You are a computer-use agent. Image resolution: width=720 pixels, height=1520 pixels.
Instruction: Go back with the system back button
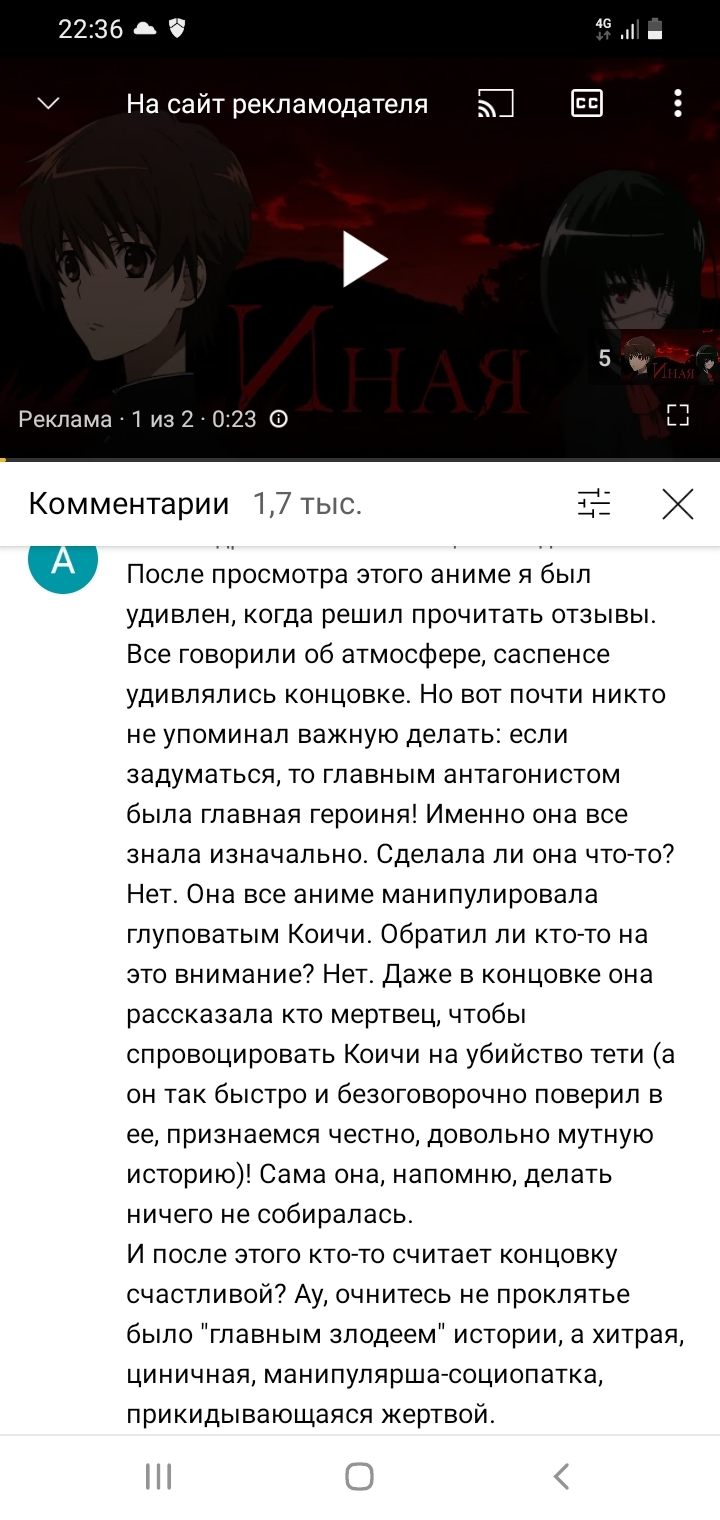561,1476
